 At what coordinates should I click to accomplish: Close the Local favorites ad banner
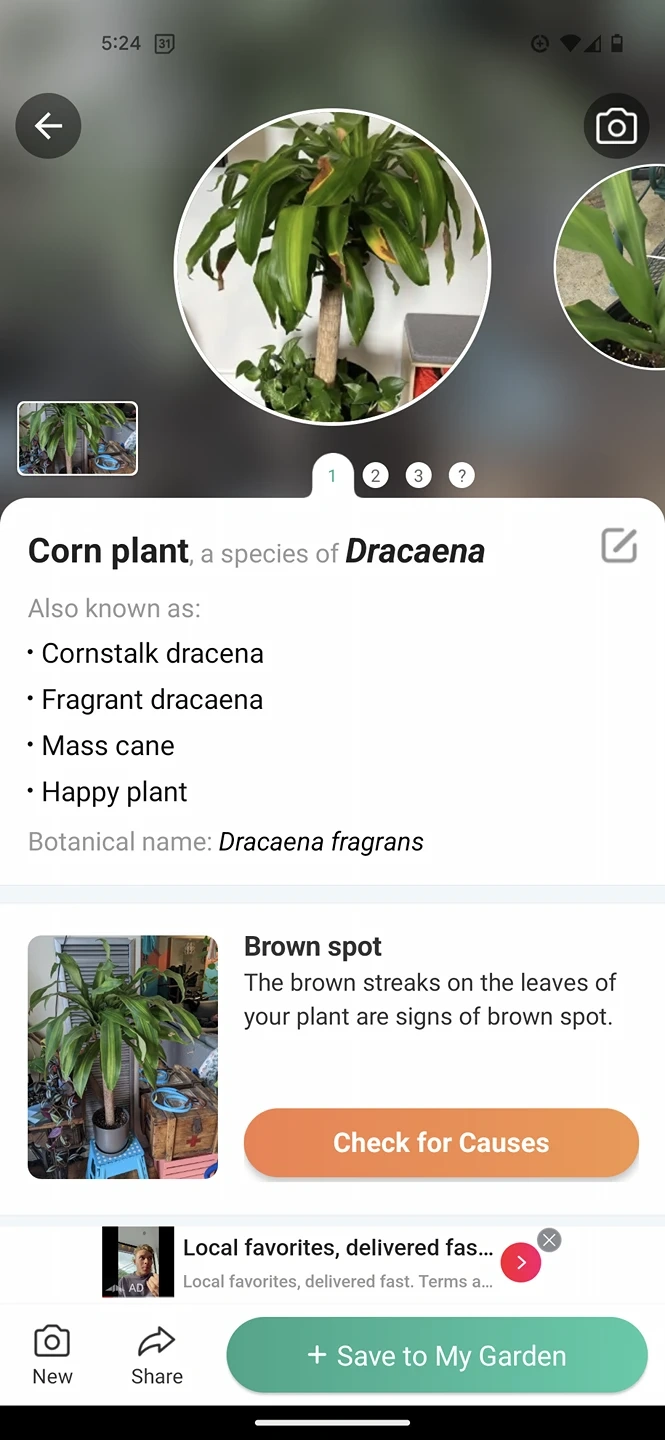[549, 1240]
